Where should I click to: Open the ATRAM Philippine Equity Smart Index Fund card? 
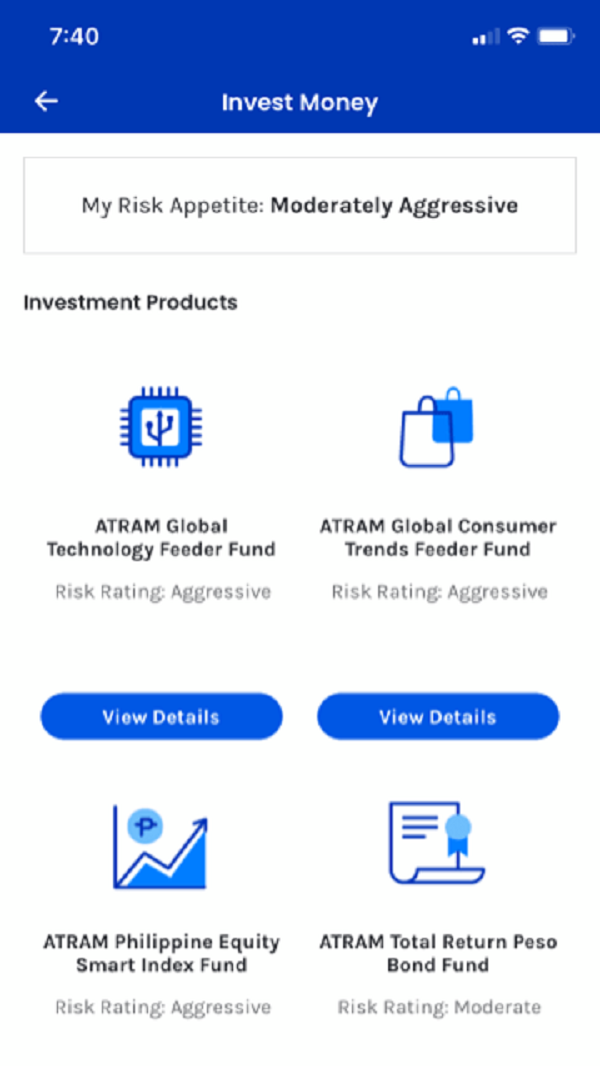161,900
